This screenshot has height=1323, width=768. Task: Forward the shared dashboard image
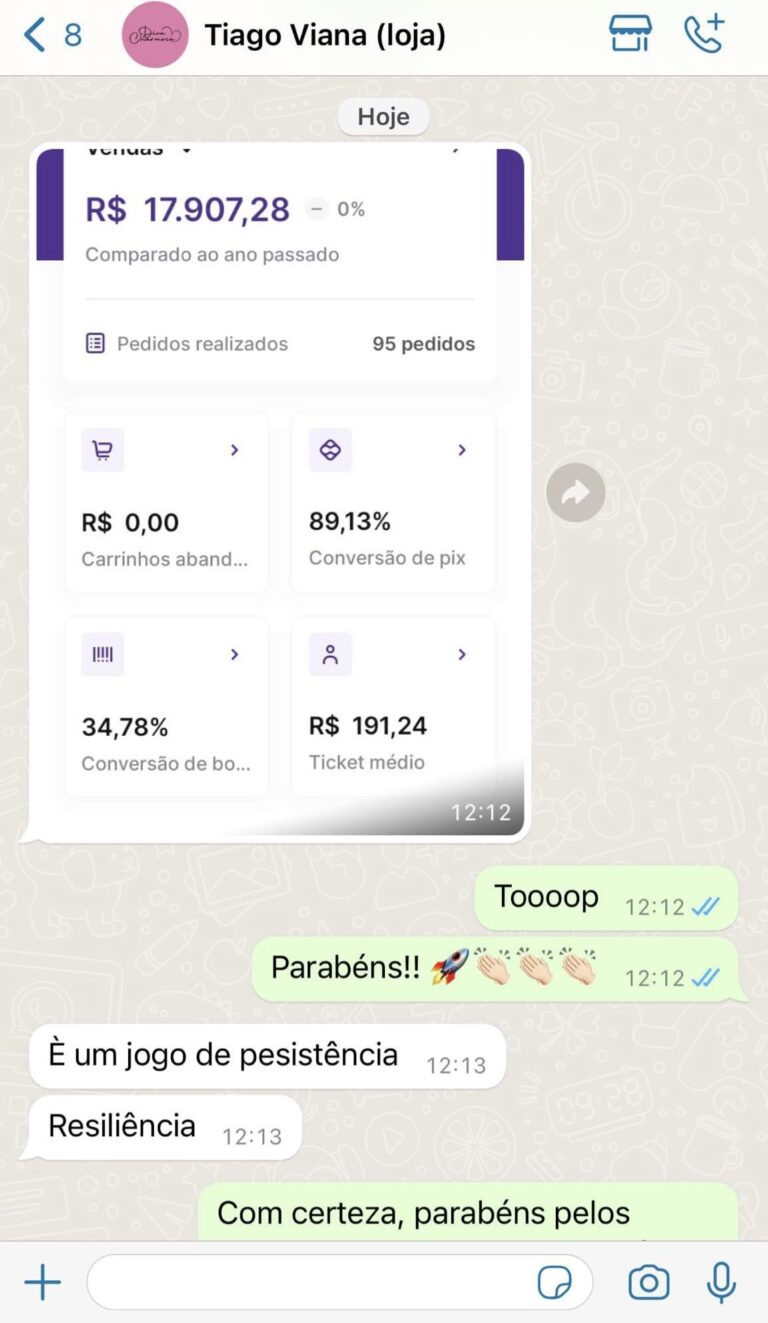[575, 491]
